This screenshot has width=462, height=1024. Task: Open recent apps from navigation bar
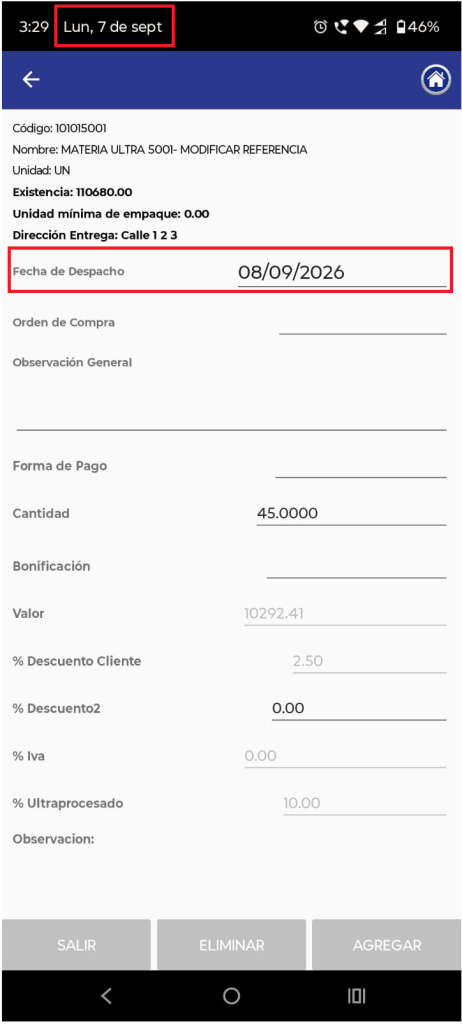(x=356, y=996)
